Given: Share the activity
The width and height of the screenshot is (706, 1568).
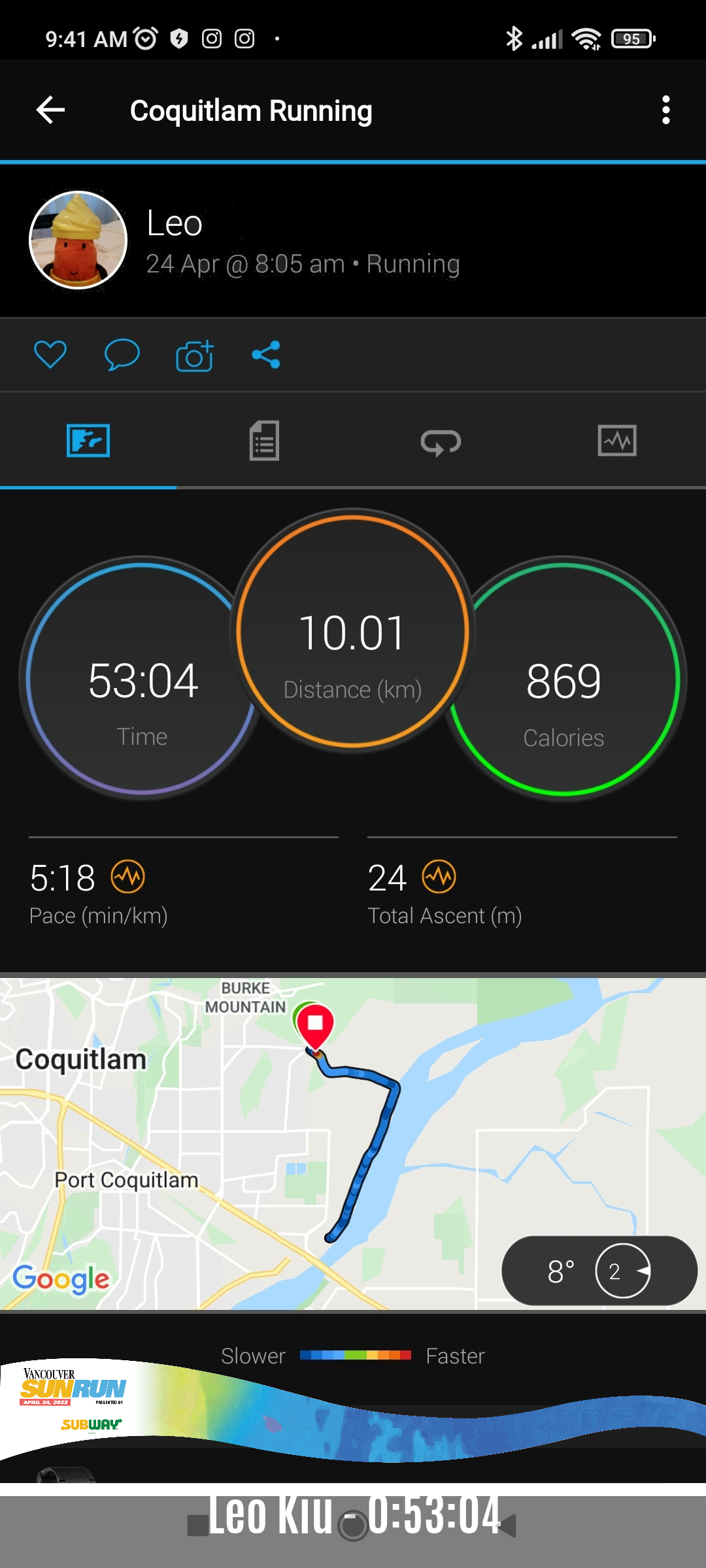Looking at the screenshot, I should pyautogui.click(x=266, y=355).
